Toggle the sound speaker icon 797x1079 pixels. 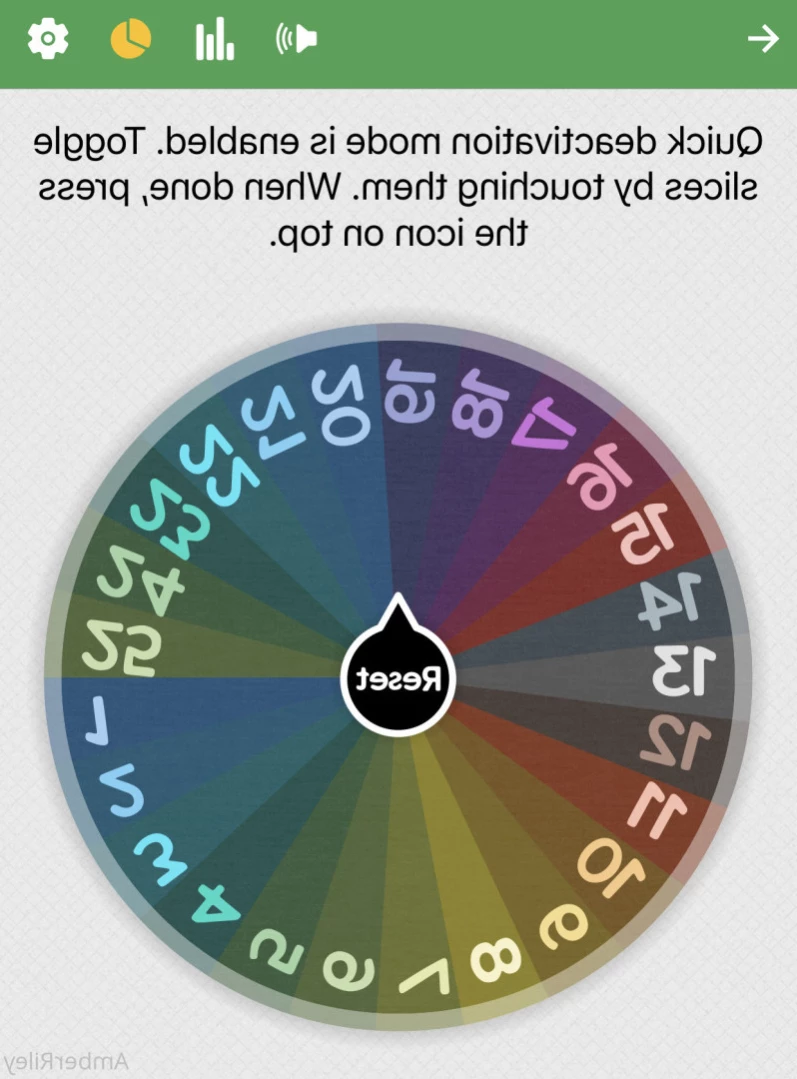(x=297, y=40)
